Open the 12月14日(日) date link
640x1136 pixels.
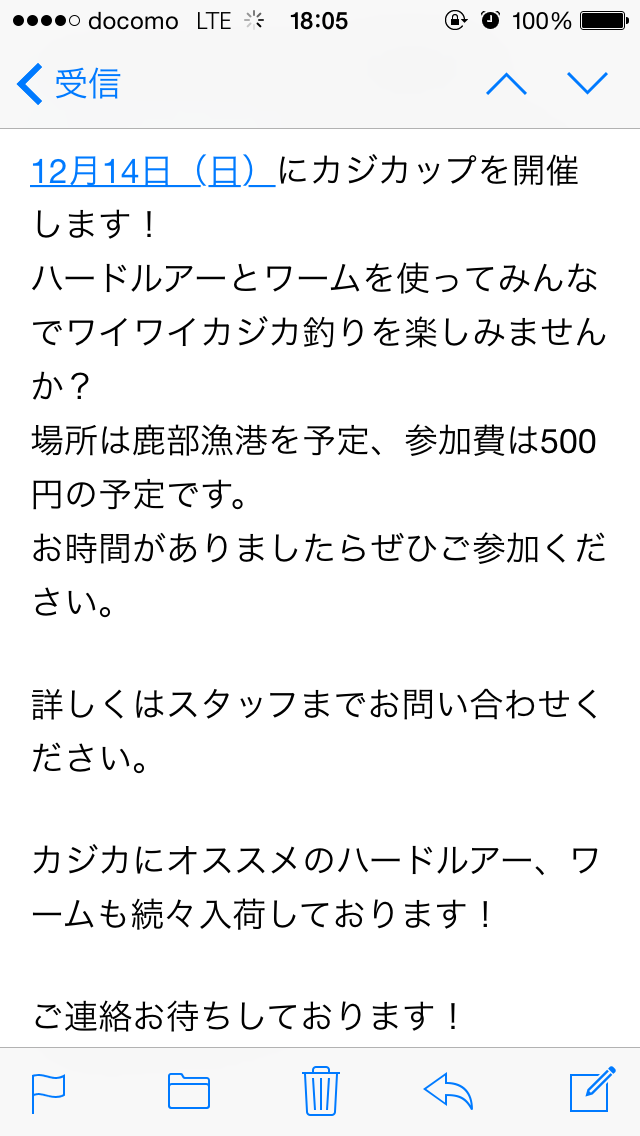pyautogui.click(x=153, y=173)
